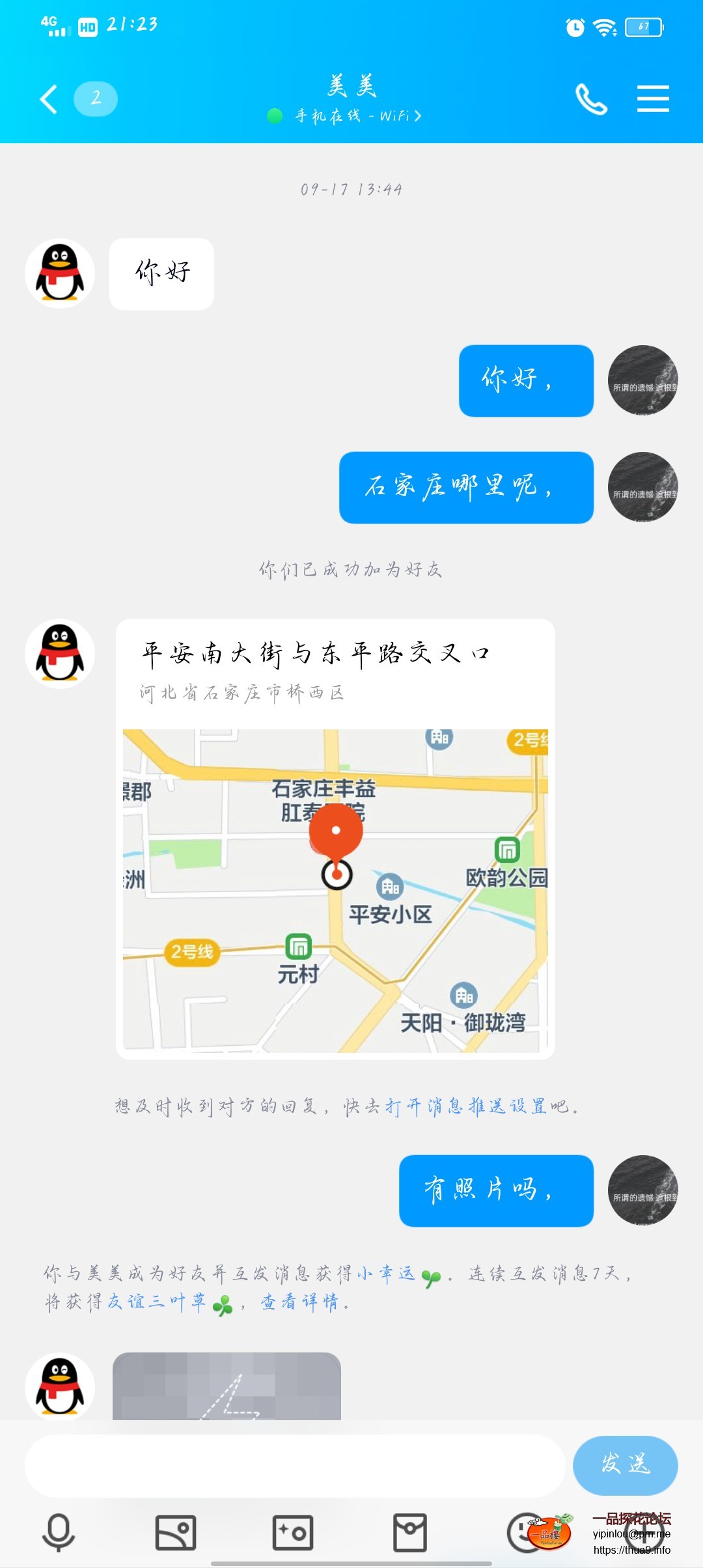Send a red packet
Image resolution: width=703 pixels, height=1568 pixels.
pos(410,1533)
